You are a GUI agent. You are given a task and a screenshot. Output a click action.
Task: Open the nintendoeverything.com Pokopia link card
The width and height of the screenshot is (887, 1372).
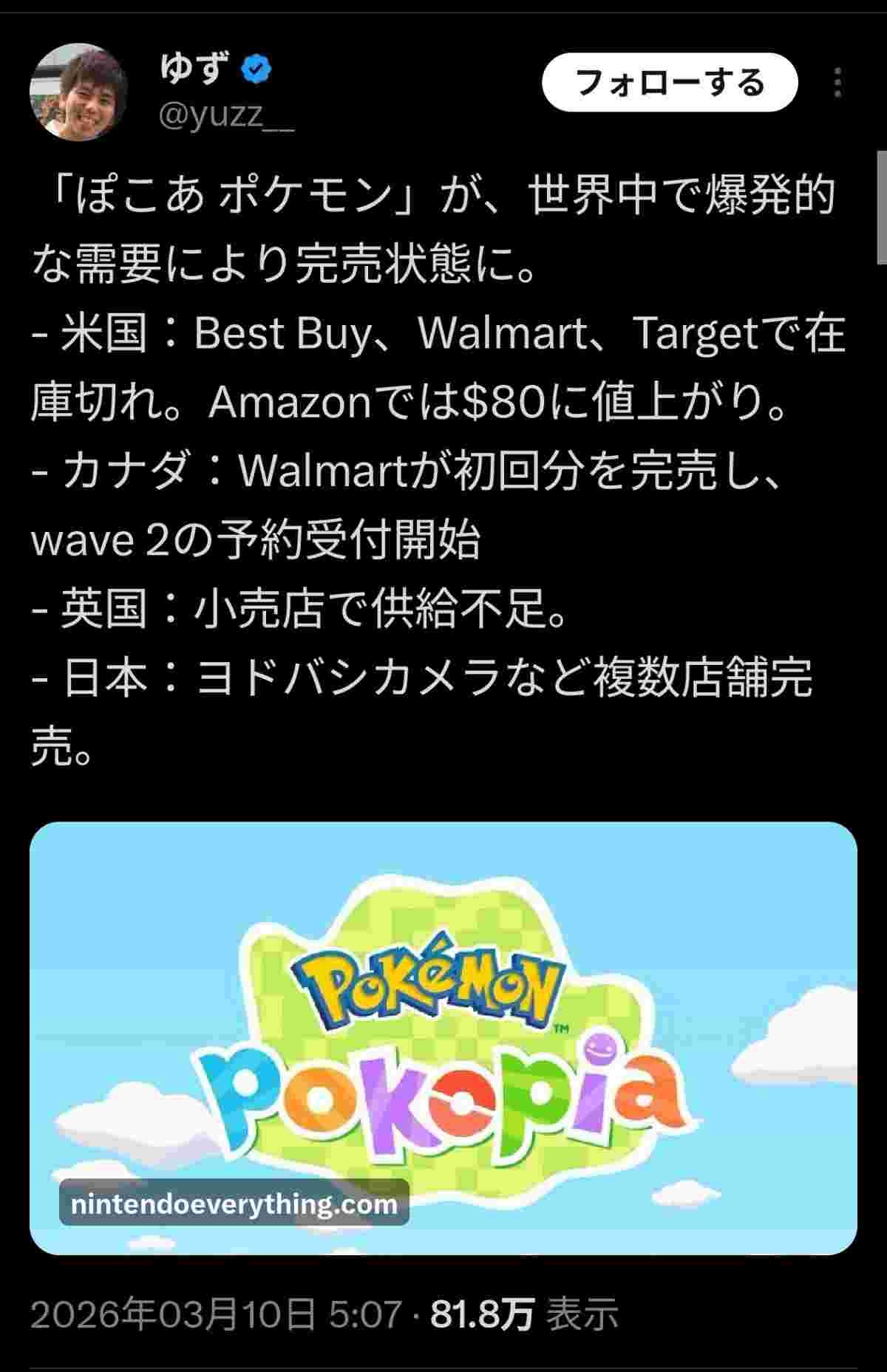[x=443, y=1037]
